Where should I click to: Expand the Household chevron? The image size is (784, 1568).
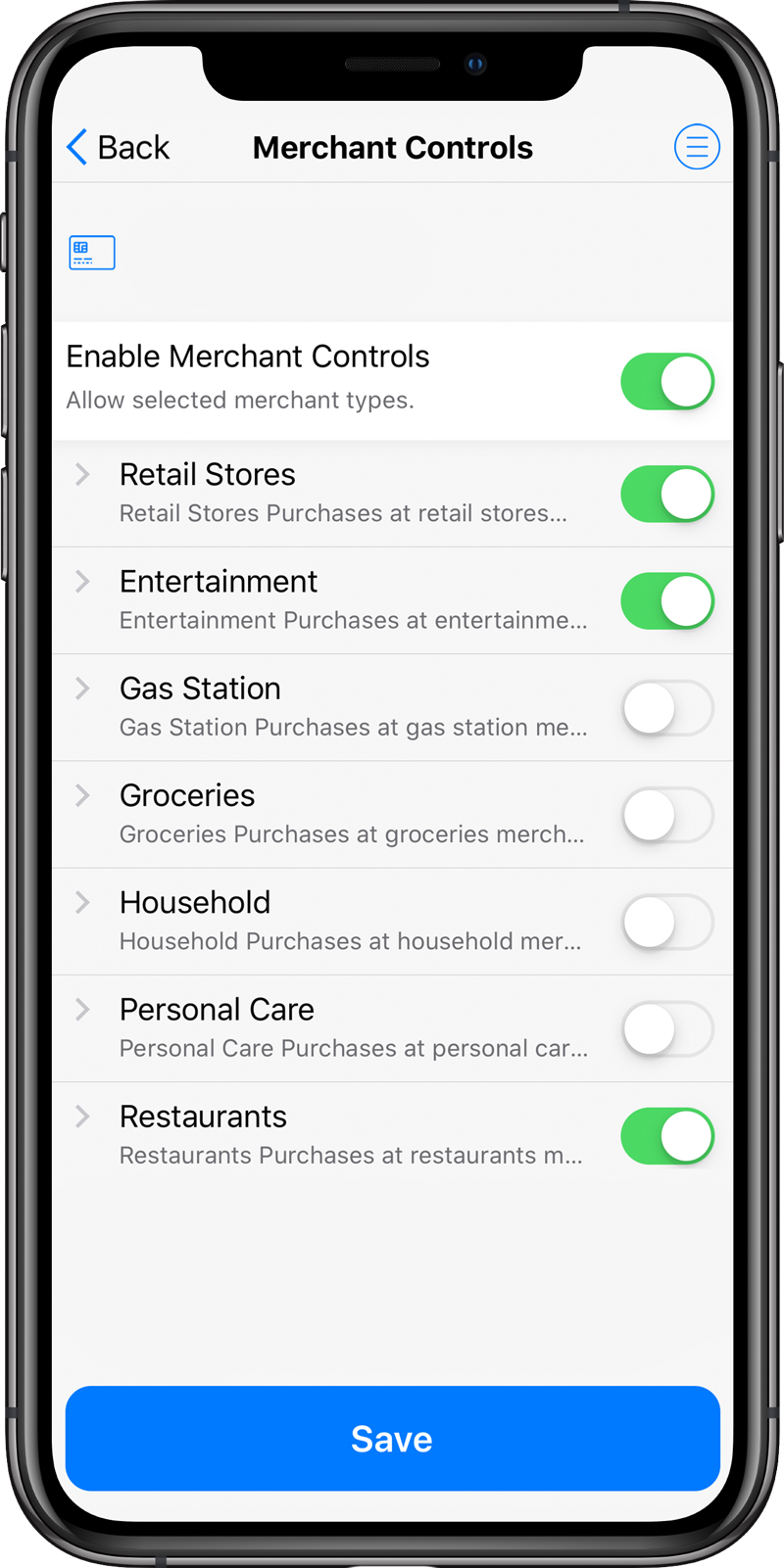(83, 902)
